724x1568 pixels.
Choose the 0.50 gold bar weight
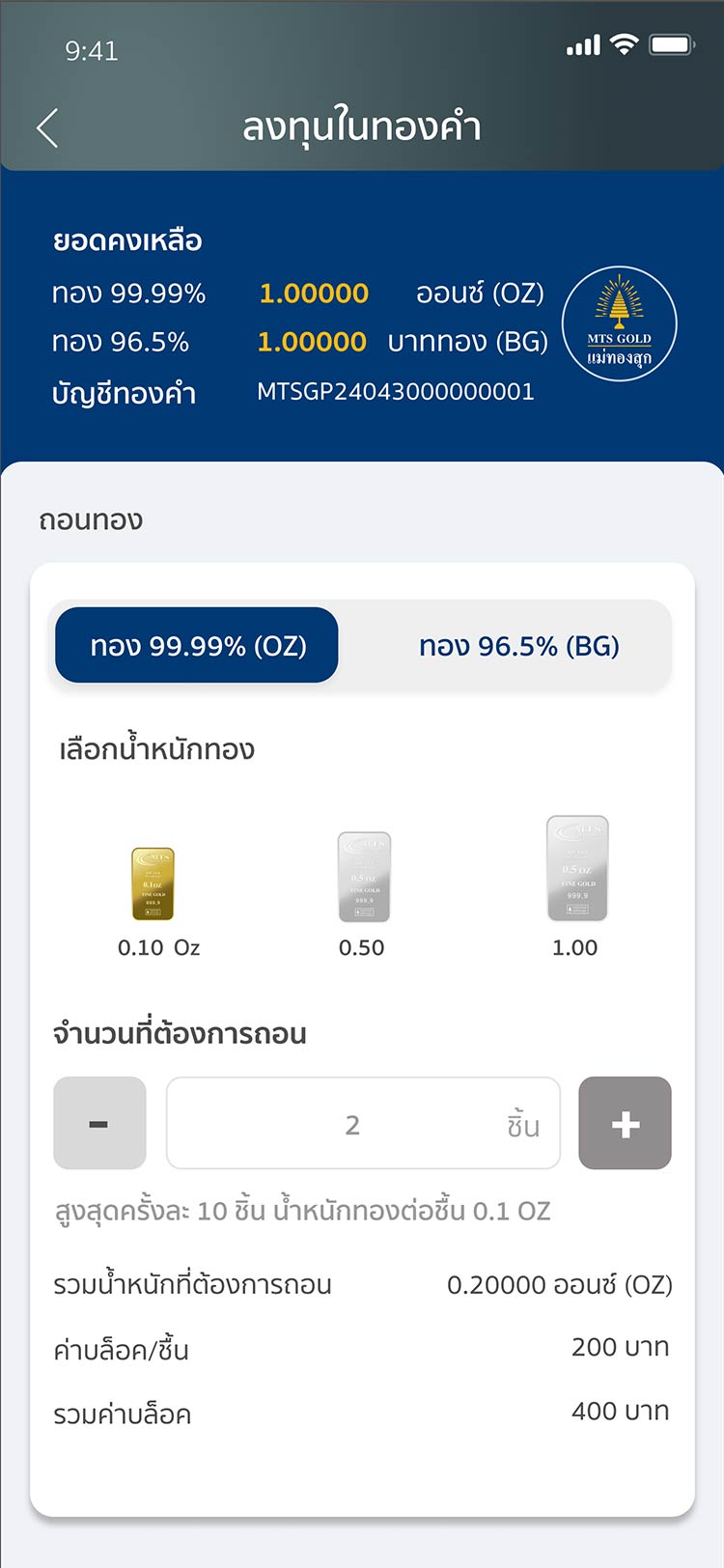(363, 878)
